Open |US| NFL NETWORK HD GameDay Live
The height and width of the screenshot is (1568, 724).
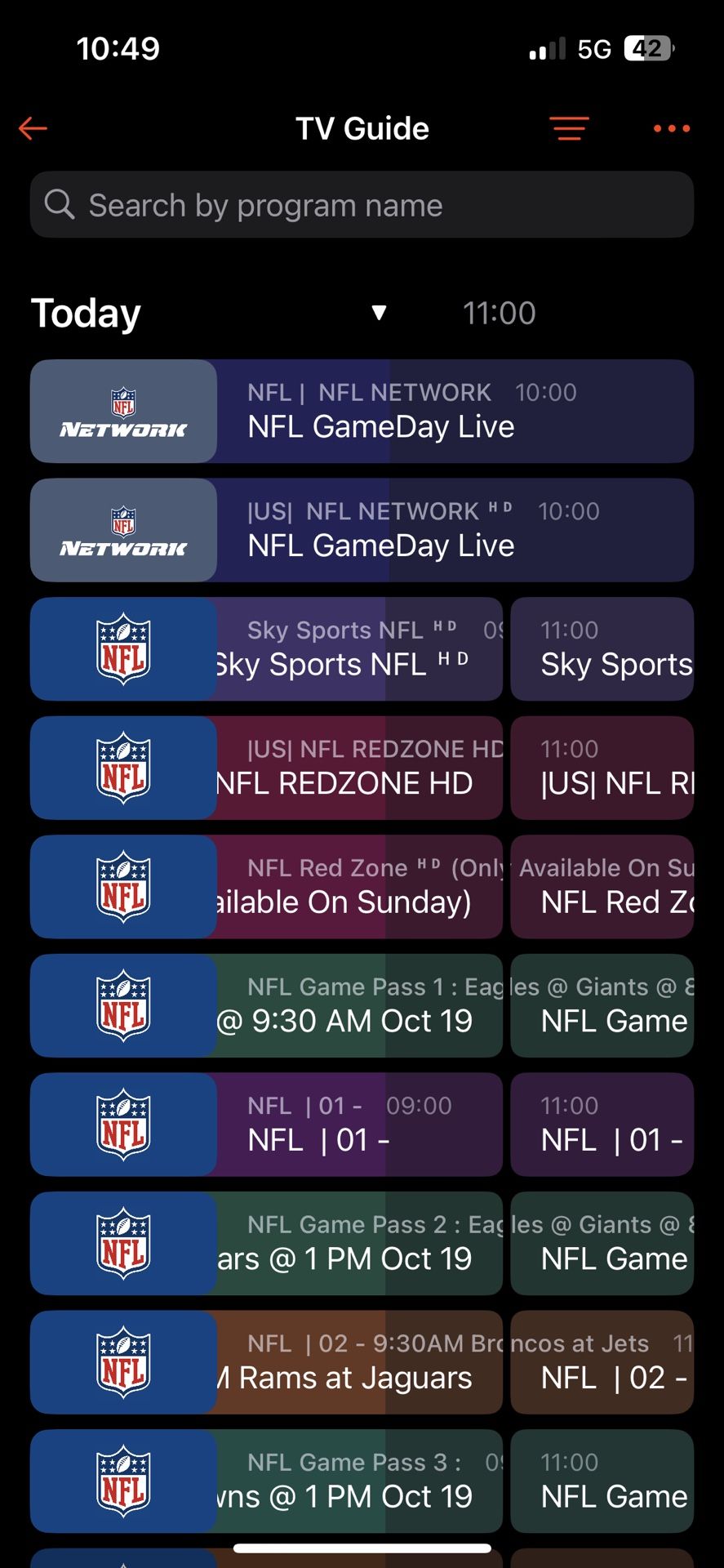[x=454, y=530]
